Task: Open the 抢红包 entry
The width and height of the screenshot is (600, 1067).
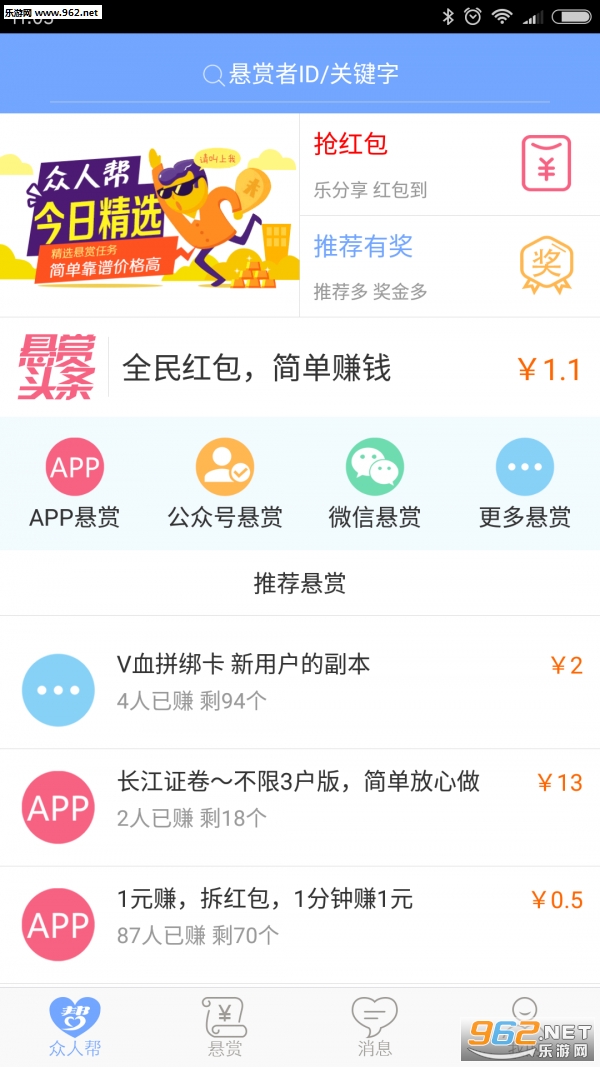Action: [450, 165]
